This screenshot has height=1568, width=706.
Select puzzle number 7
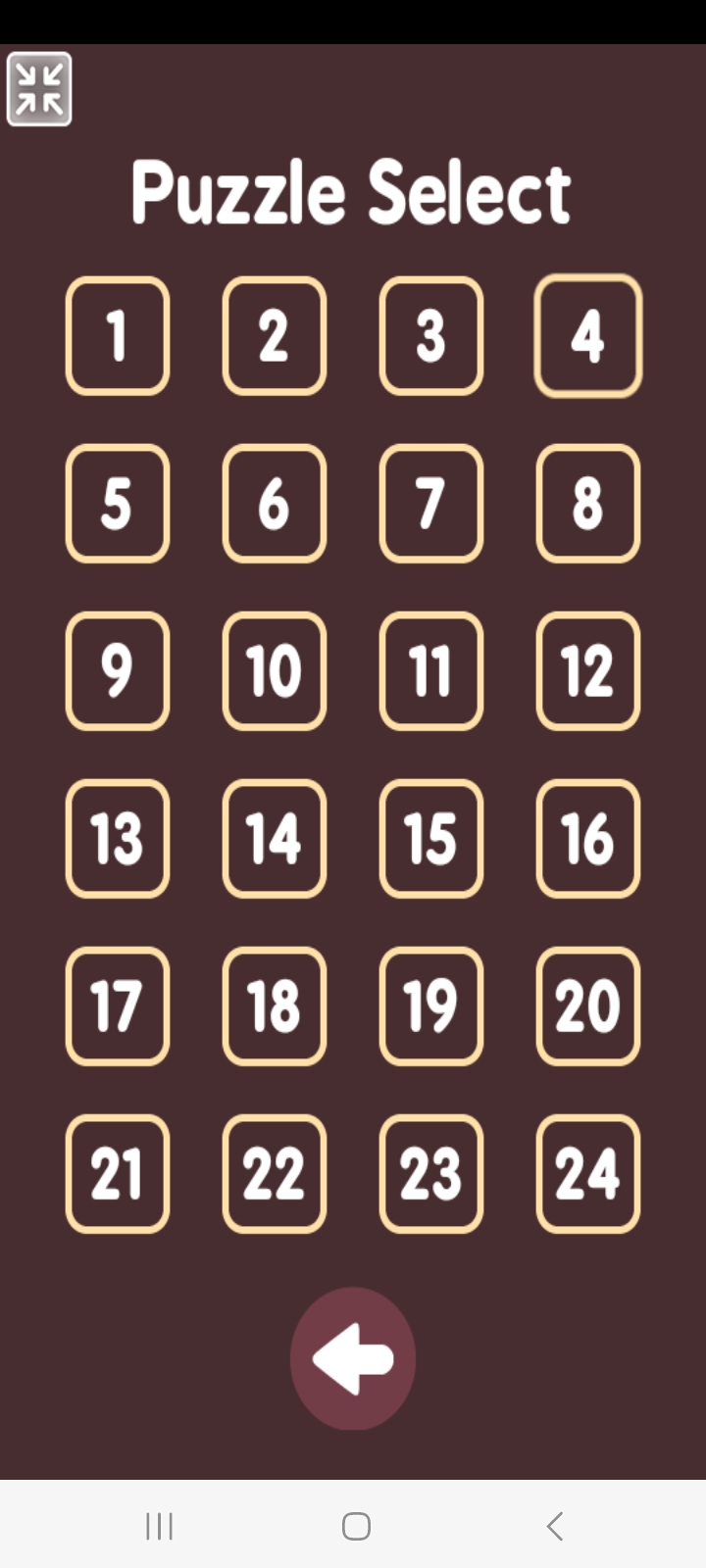[x=431, y=504]
